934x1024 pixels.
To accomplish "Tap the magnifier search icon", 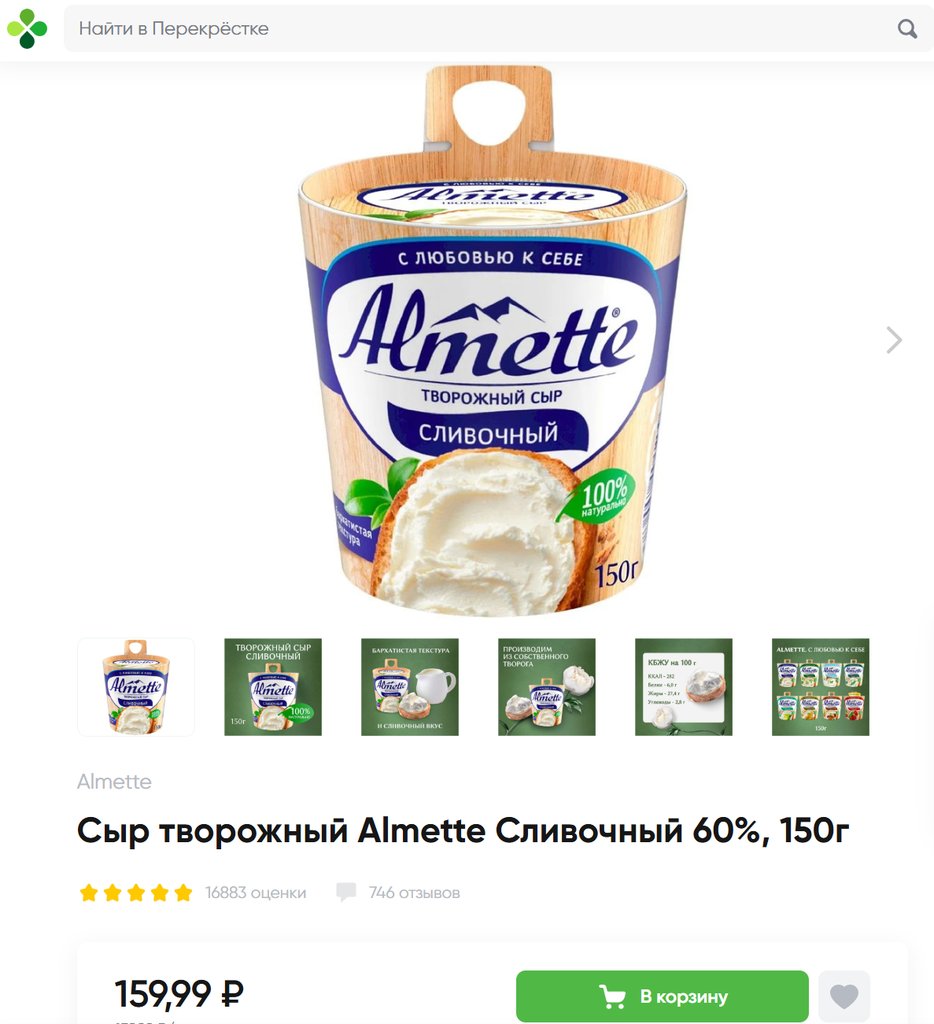I will click(907, 29).
